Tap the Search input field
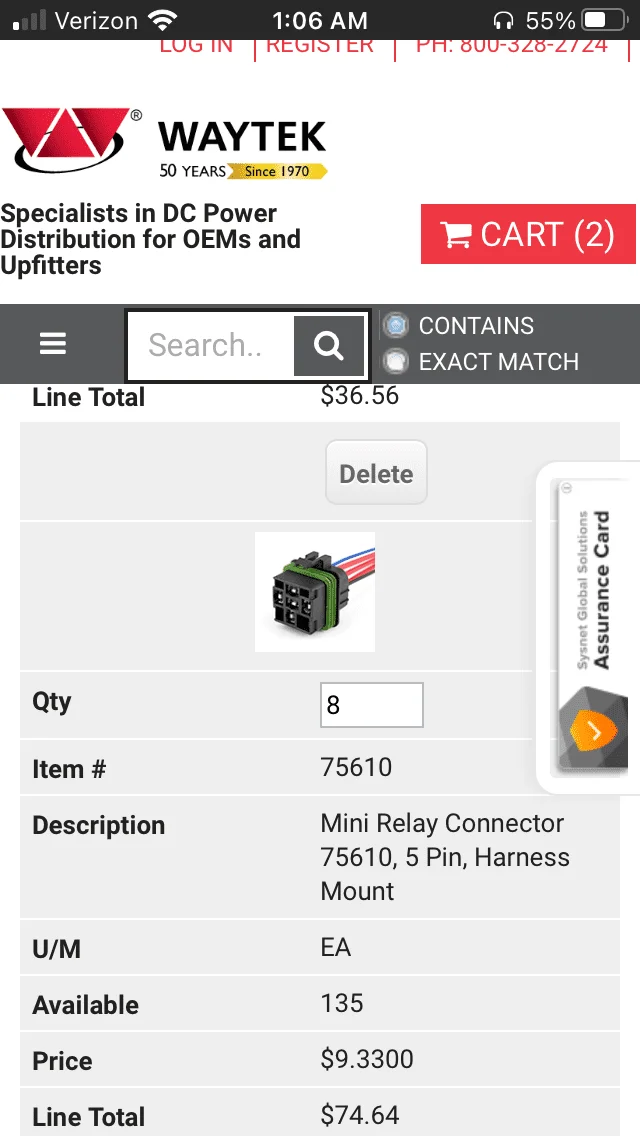640x1136 pixels. click(210, 345)
